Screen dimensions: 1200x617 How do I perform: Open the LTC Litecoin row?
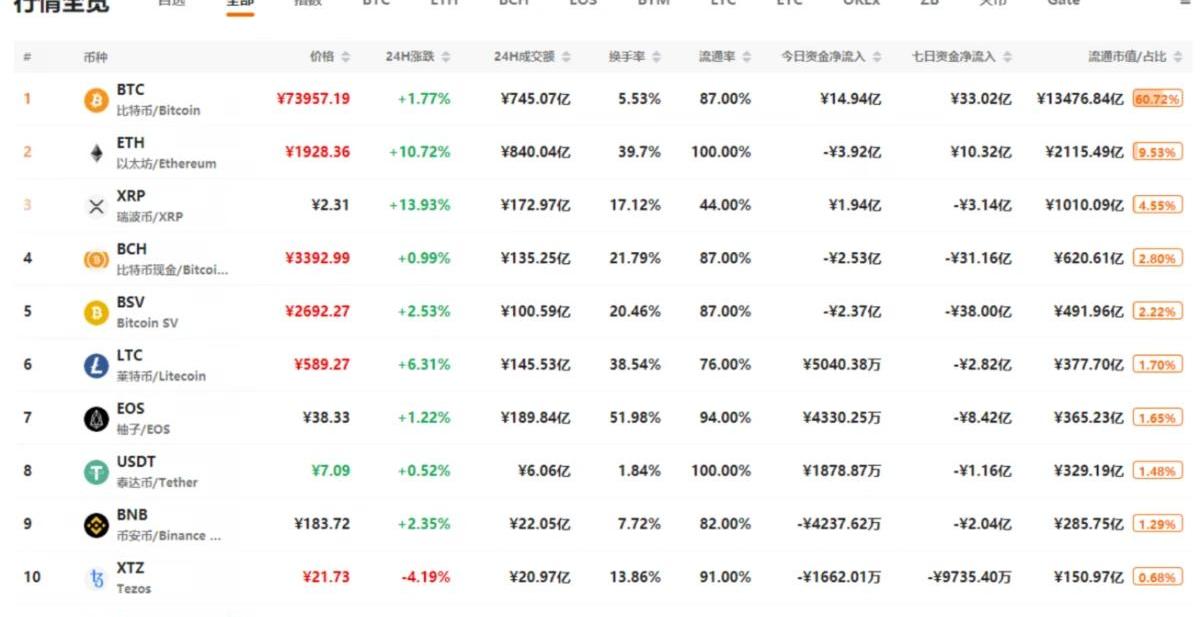coord(130,364)
